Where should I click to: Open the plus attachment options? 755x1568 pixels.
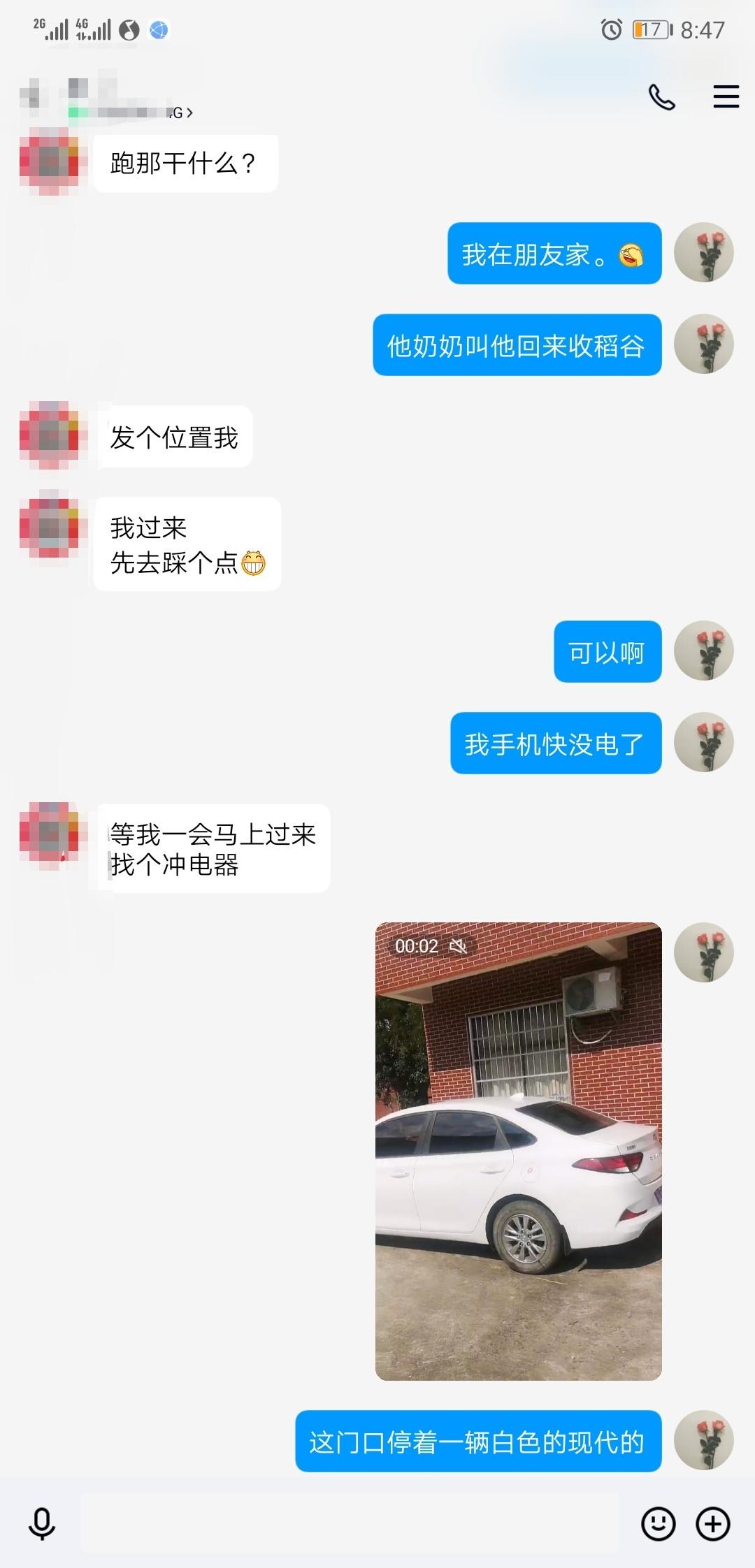point(713,1523)
